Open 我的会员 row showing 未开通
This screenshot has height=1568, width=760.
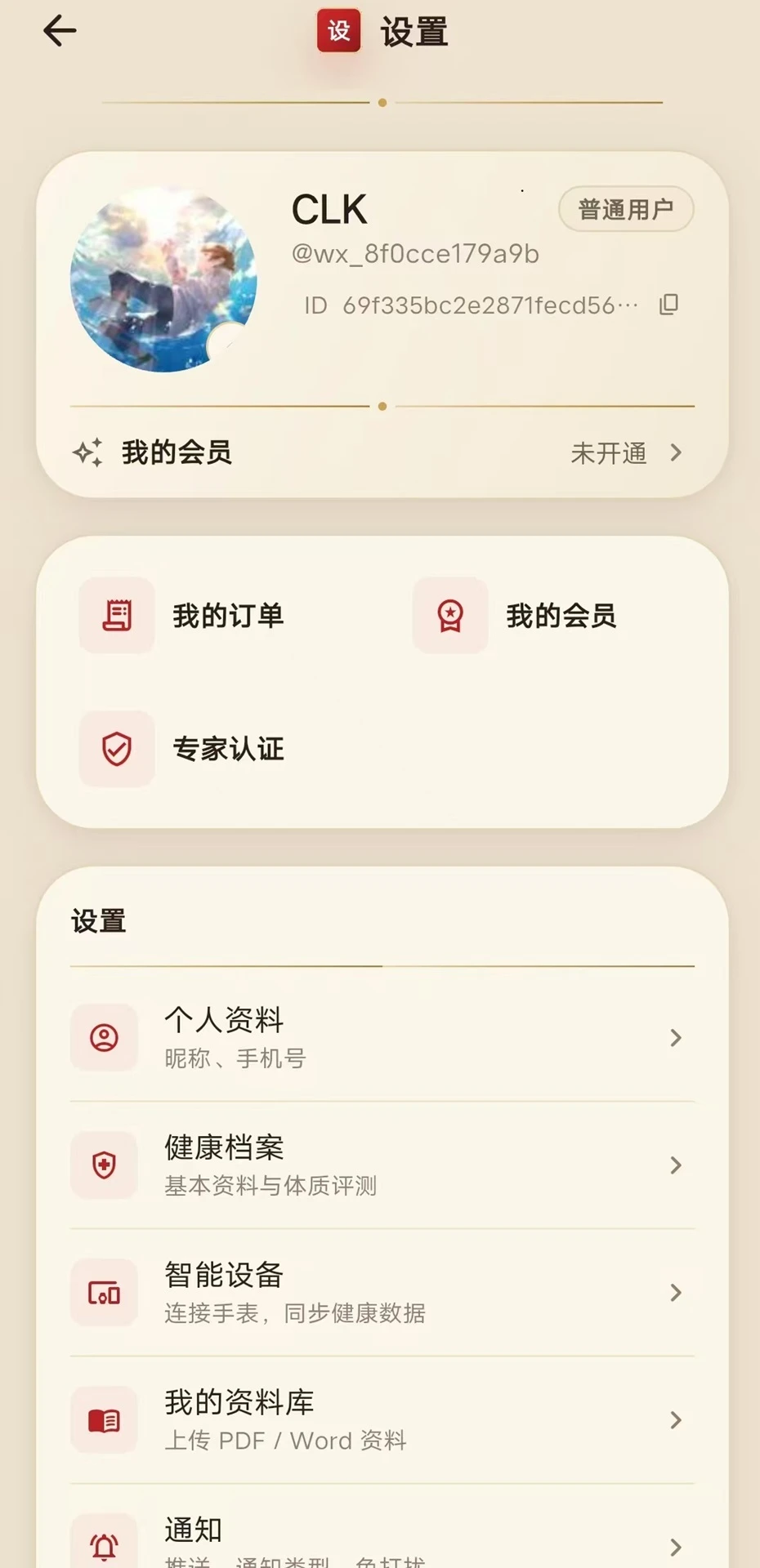tap(382, 452)
